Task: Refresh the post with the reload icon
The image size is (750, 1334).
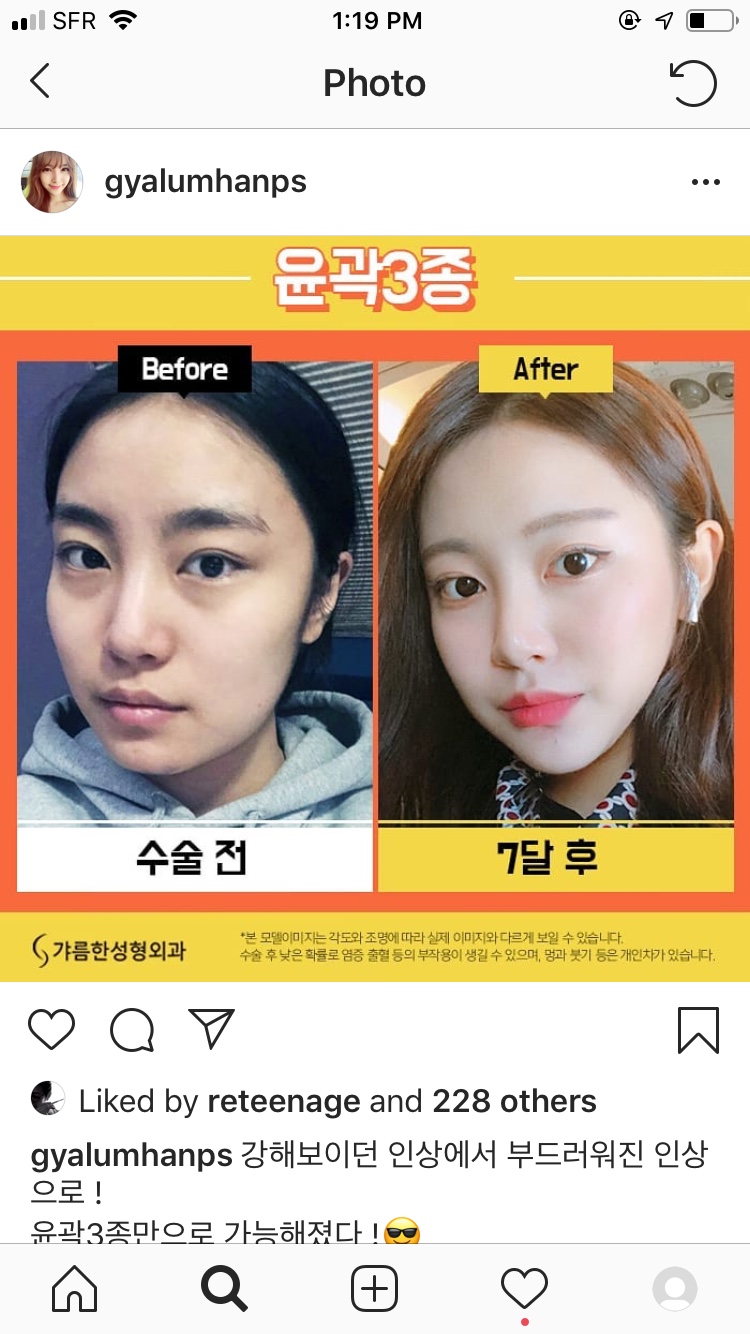Action: (694, 83)
